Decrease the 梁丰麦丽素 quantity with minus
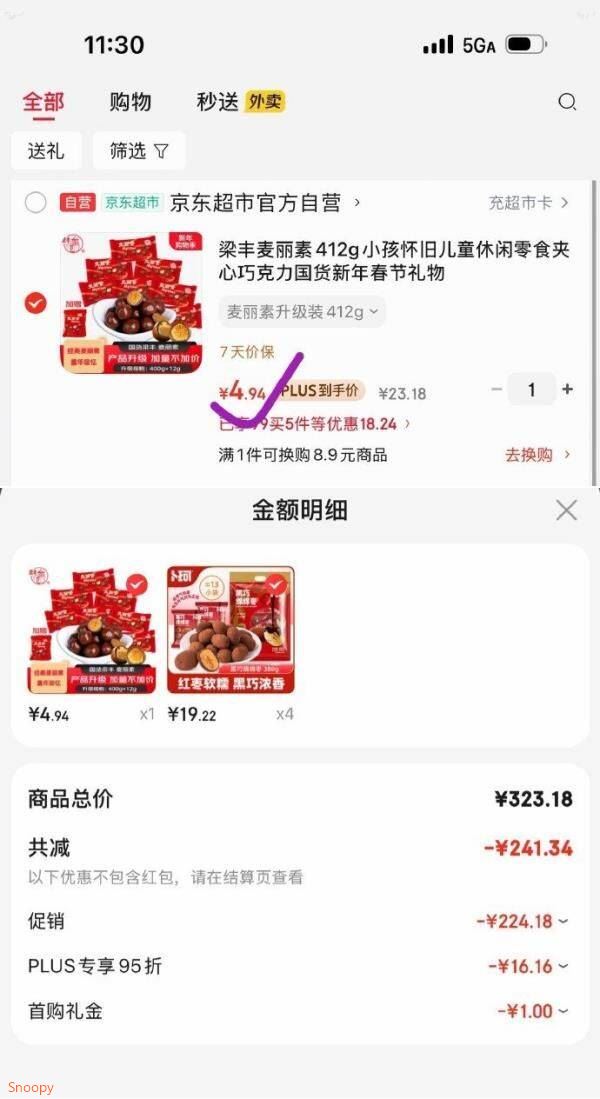Image resolution: width=600 pixels, height=1099 pixels. click(497, 390)
